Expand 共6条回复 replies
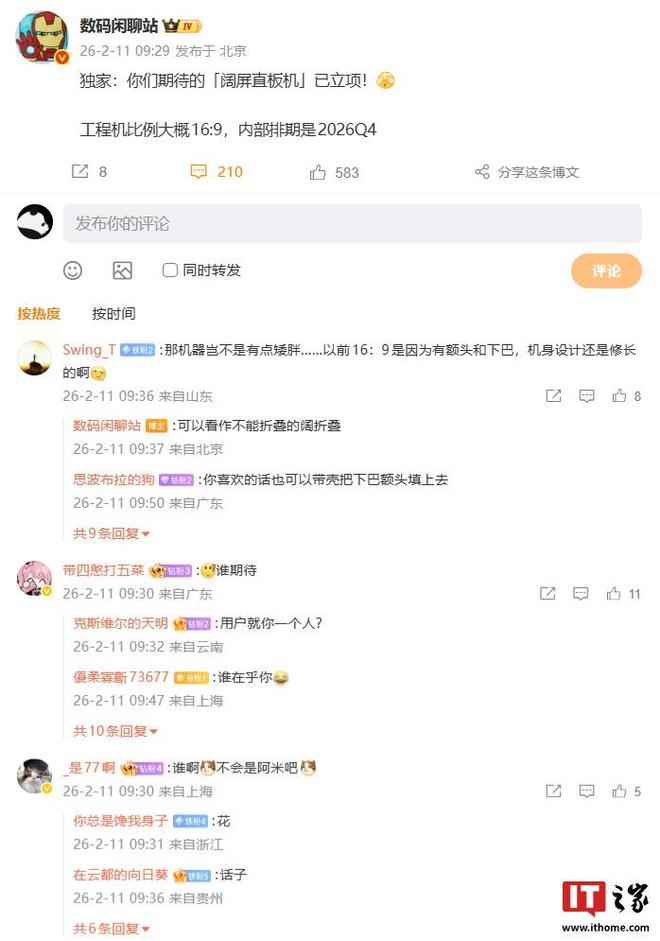Viewport: 660px width, 941px height. 111,928
